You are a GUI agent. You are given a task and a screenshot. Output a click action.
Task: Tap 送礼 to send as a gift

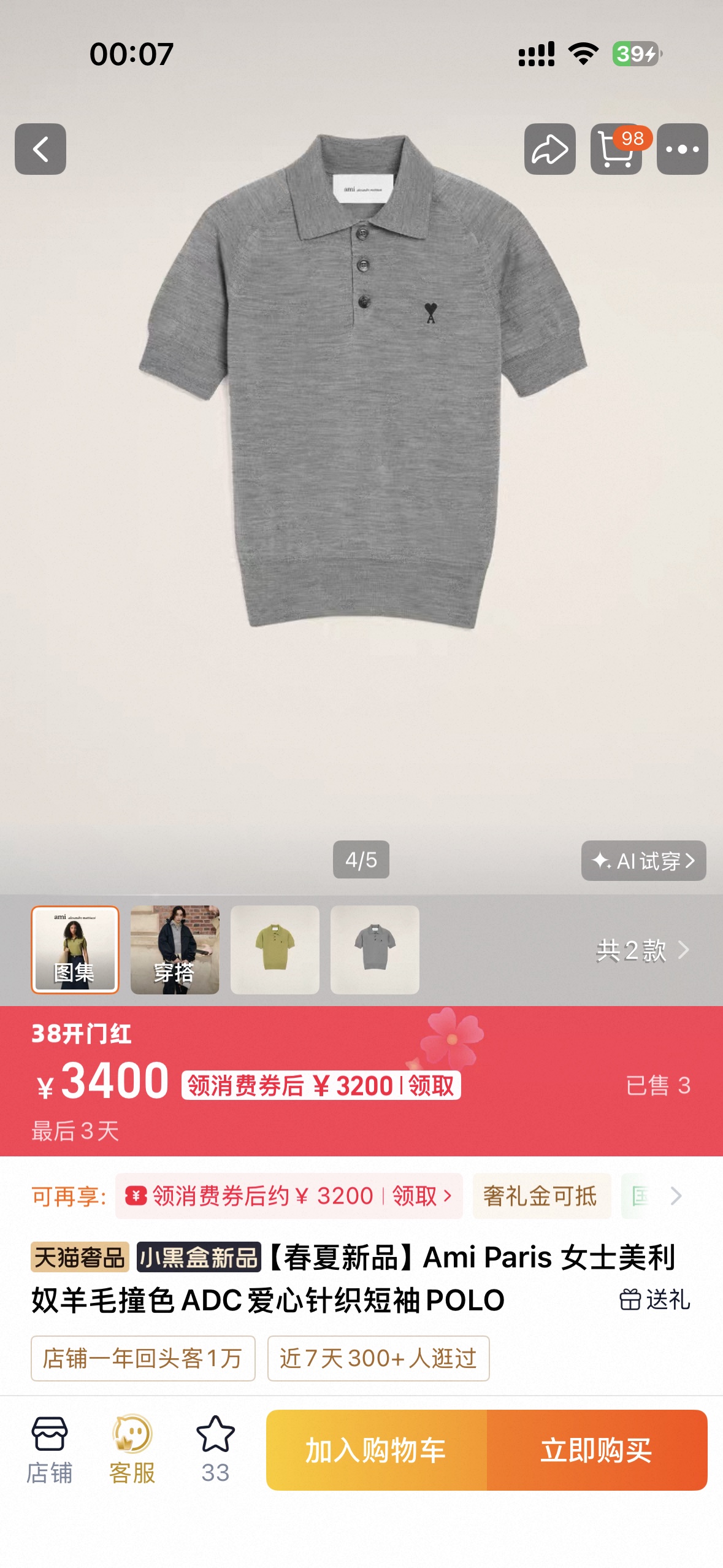[x=654, y=1299]
